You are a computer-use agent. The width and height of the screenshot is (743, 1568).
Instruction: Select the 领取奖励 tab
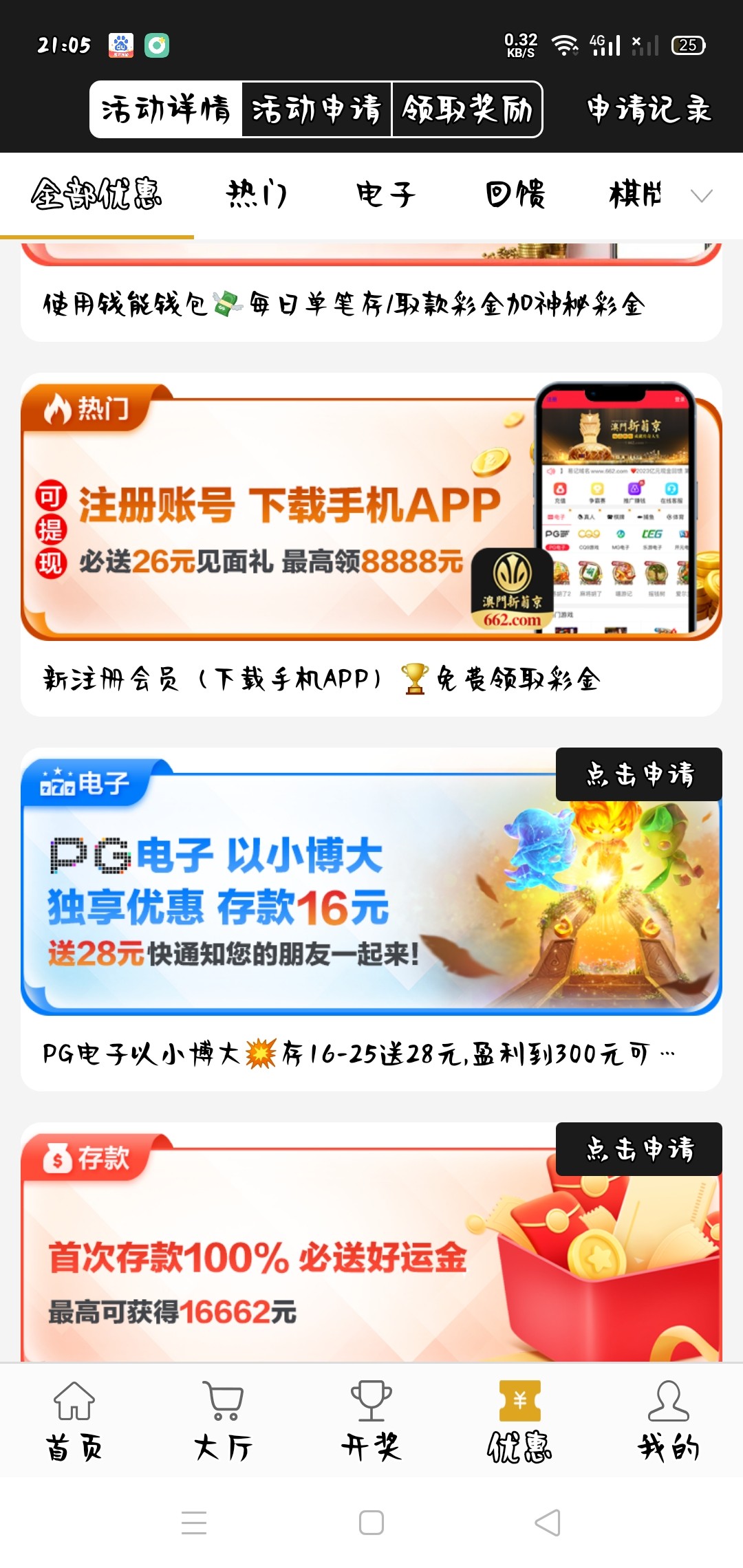[466, 110]
